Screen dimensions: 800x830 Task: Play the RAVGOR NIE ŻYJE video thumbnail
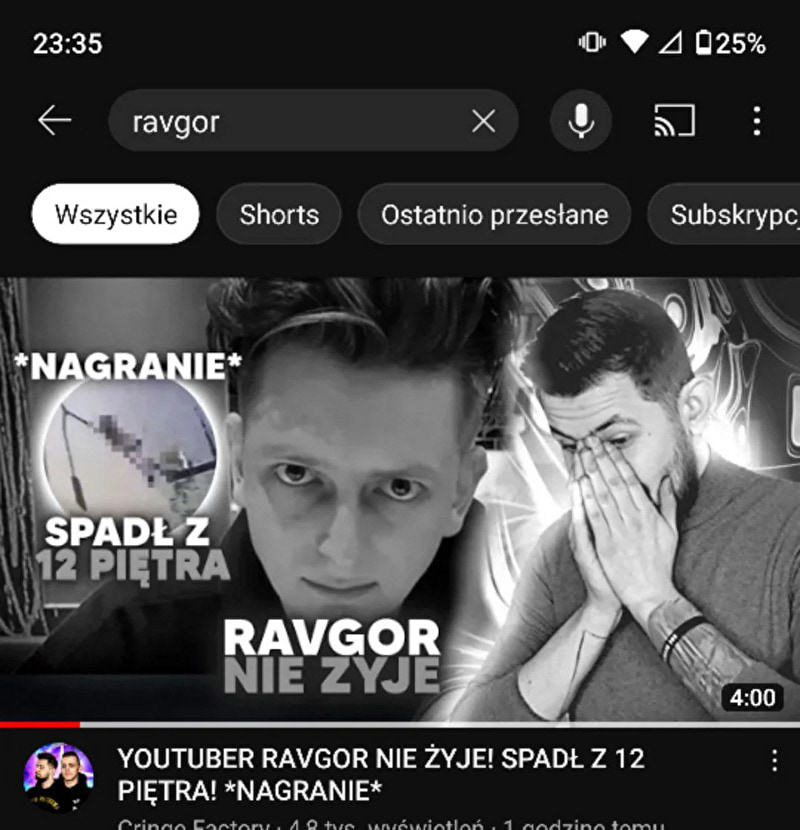[400, 498]
